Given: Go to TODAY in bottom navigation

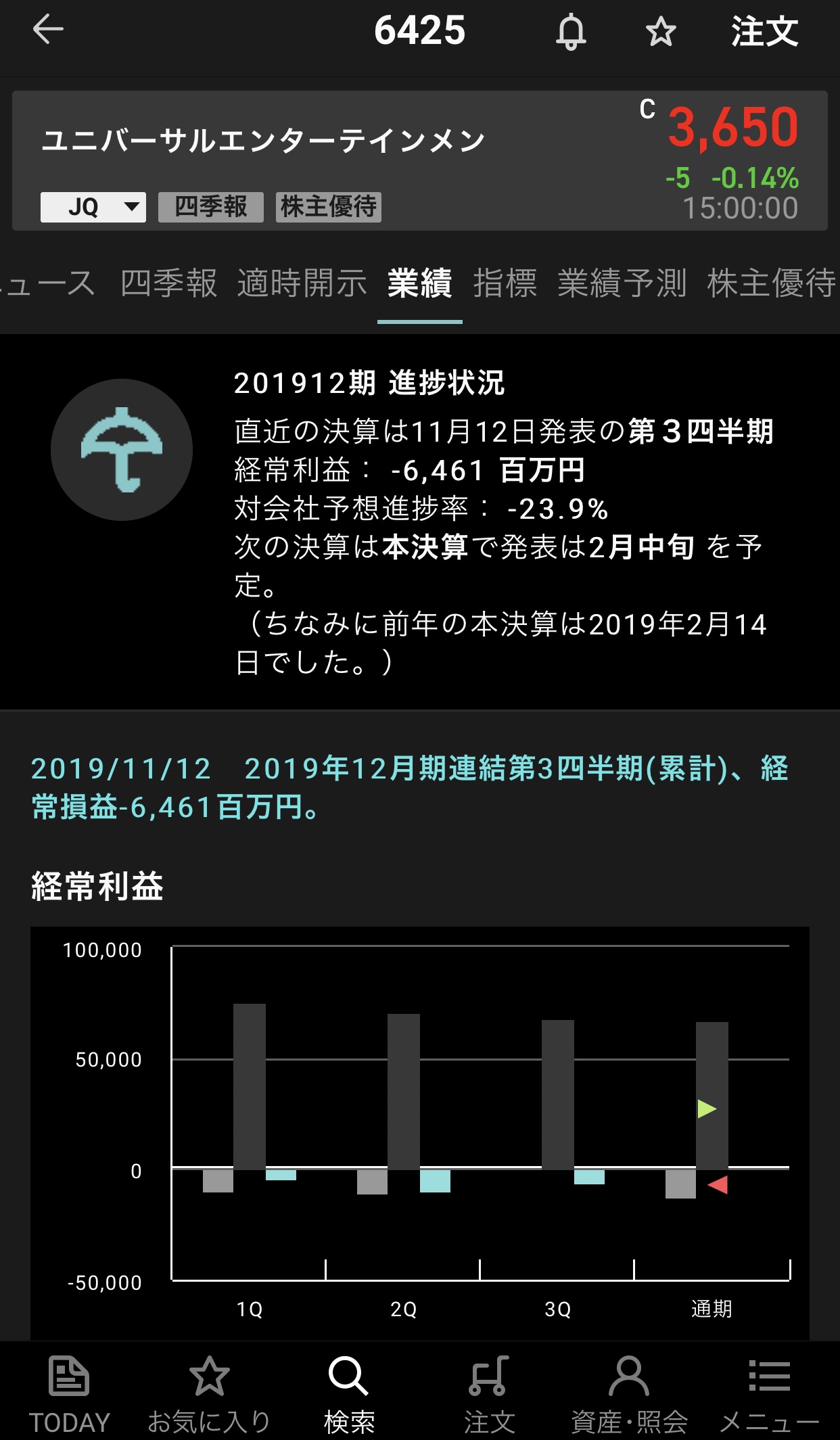Looking at the screenshot, I should coord(69,1395).
